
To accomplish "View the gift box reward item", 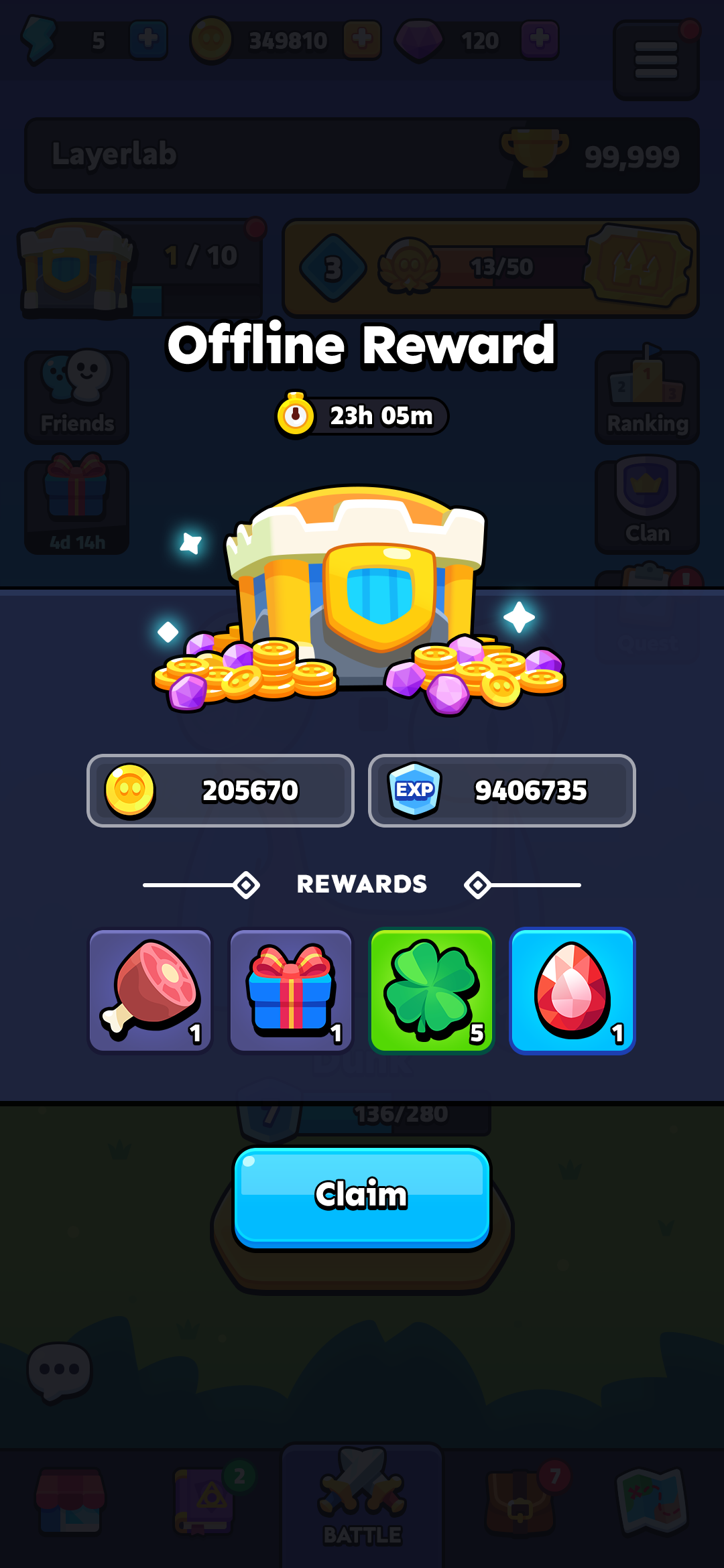I will tap(291, 990).
